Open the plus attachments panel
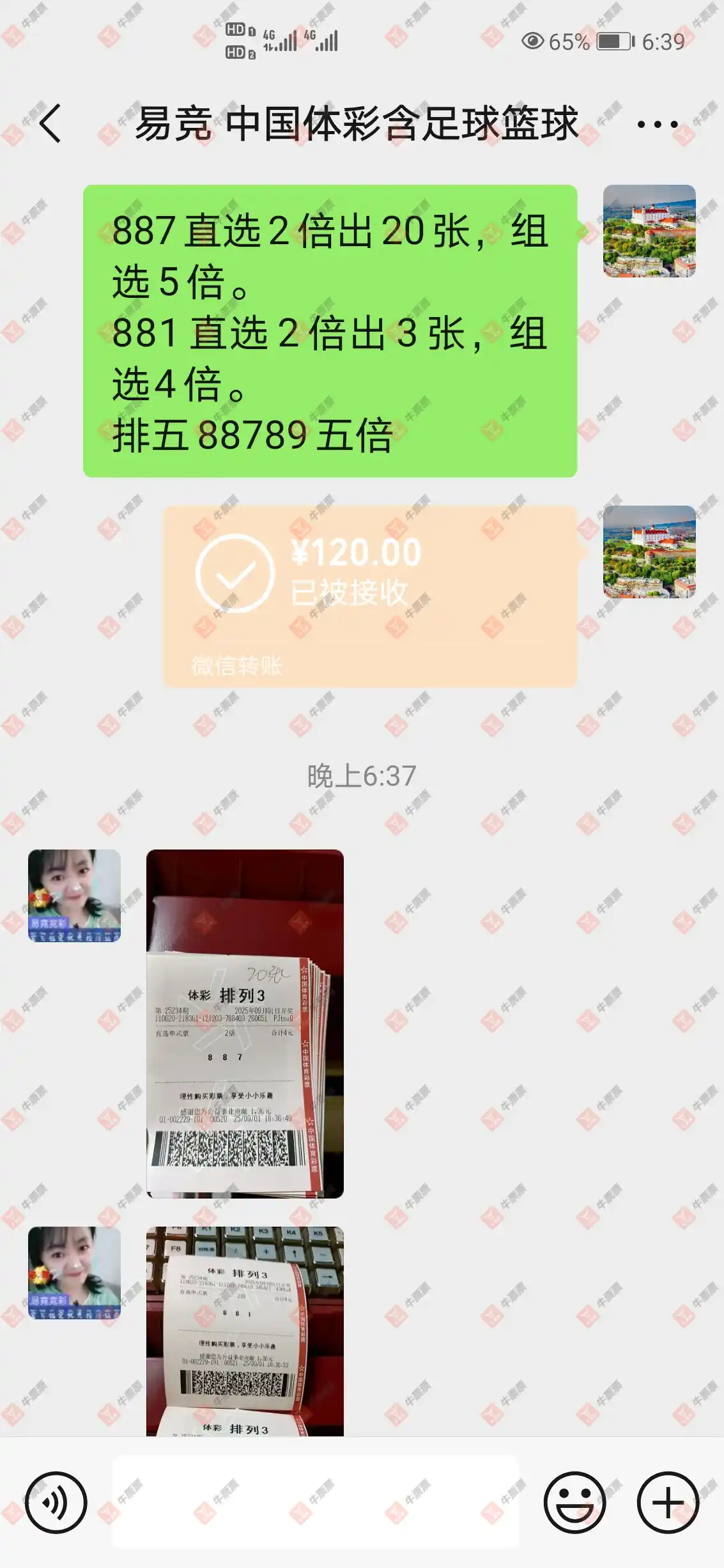 coord(668,1502)
